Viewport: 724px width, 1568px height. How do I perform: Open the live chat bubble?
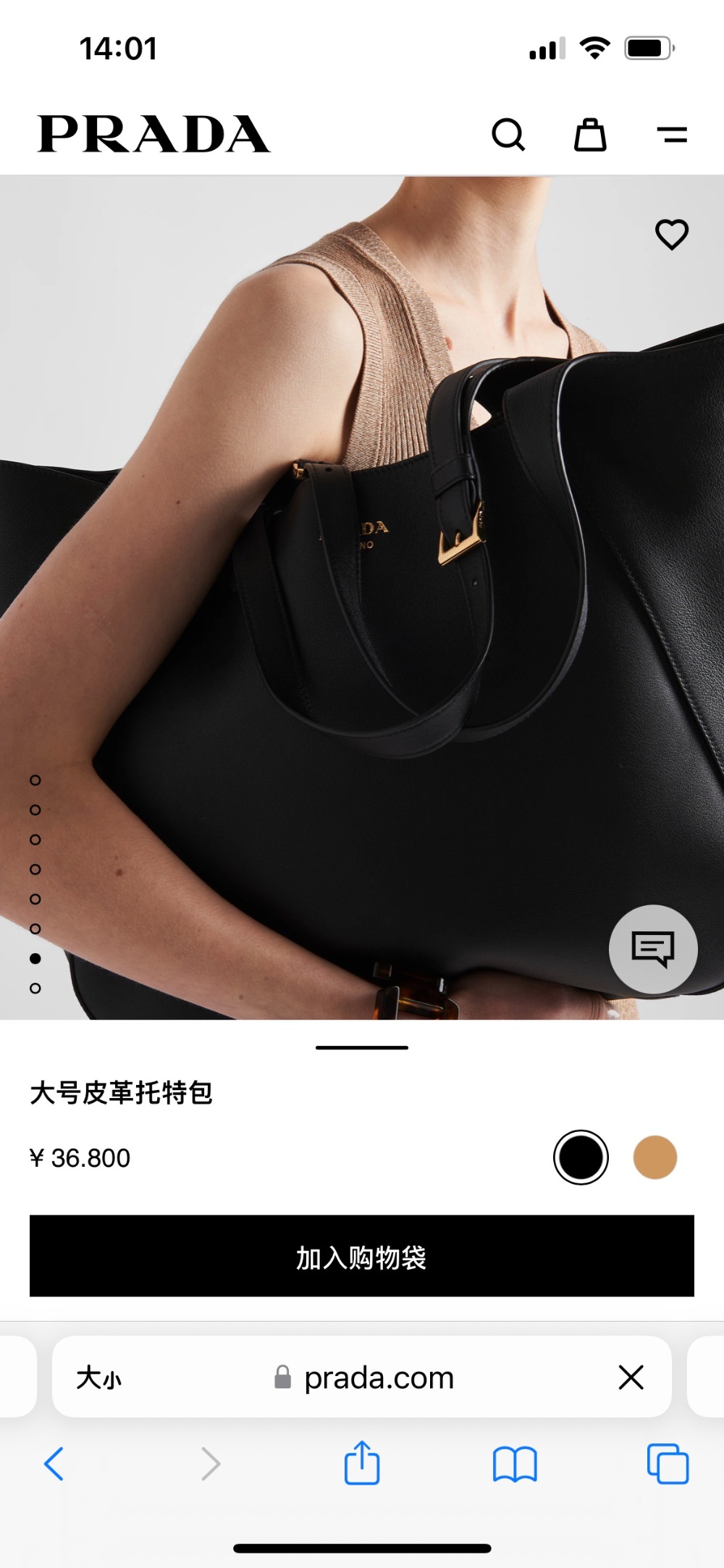click(x=653, y=949)
